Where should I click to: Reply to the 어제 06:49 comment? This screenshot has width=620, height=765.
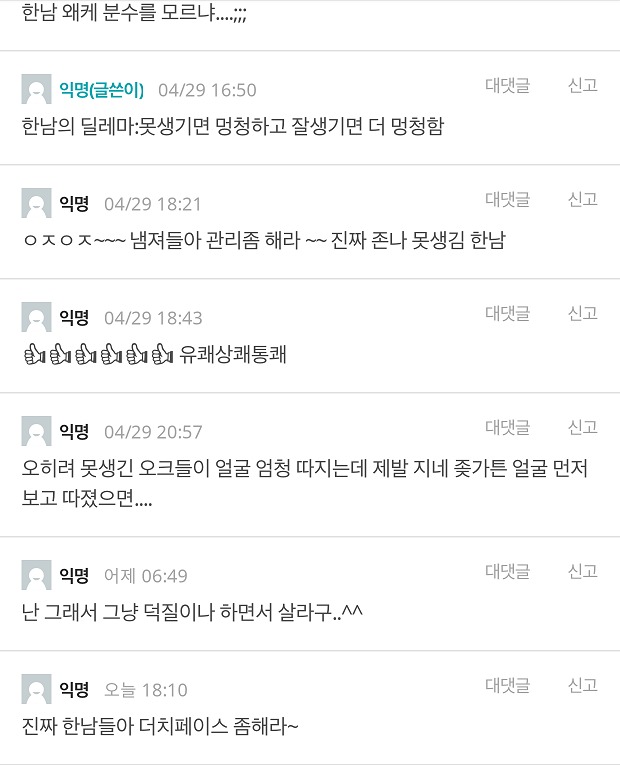pyautogui.click(x=507, y=571)
